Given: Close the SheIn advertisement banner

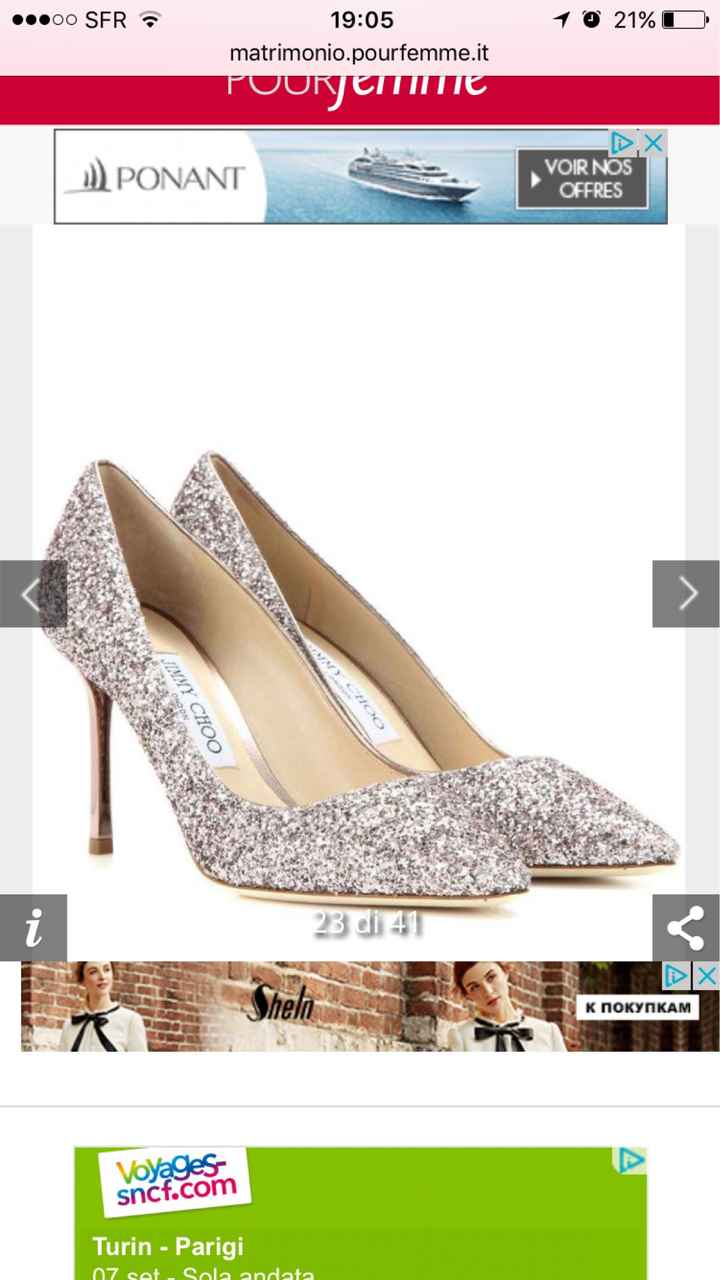Looking at the screenshot, I should click(707, 975).
